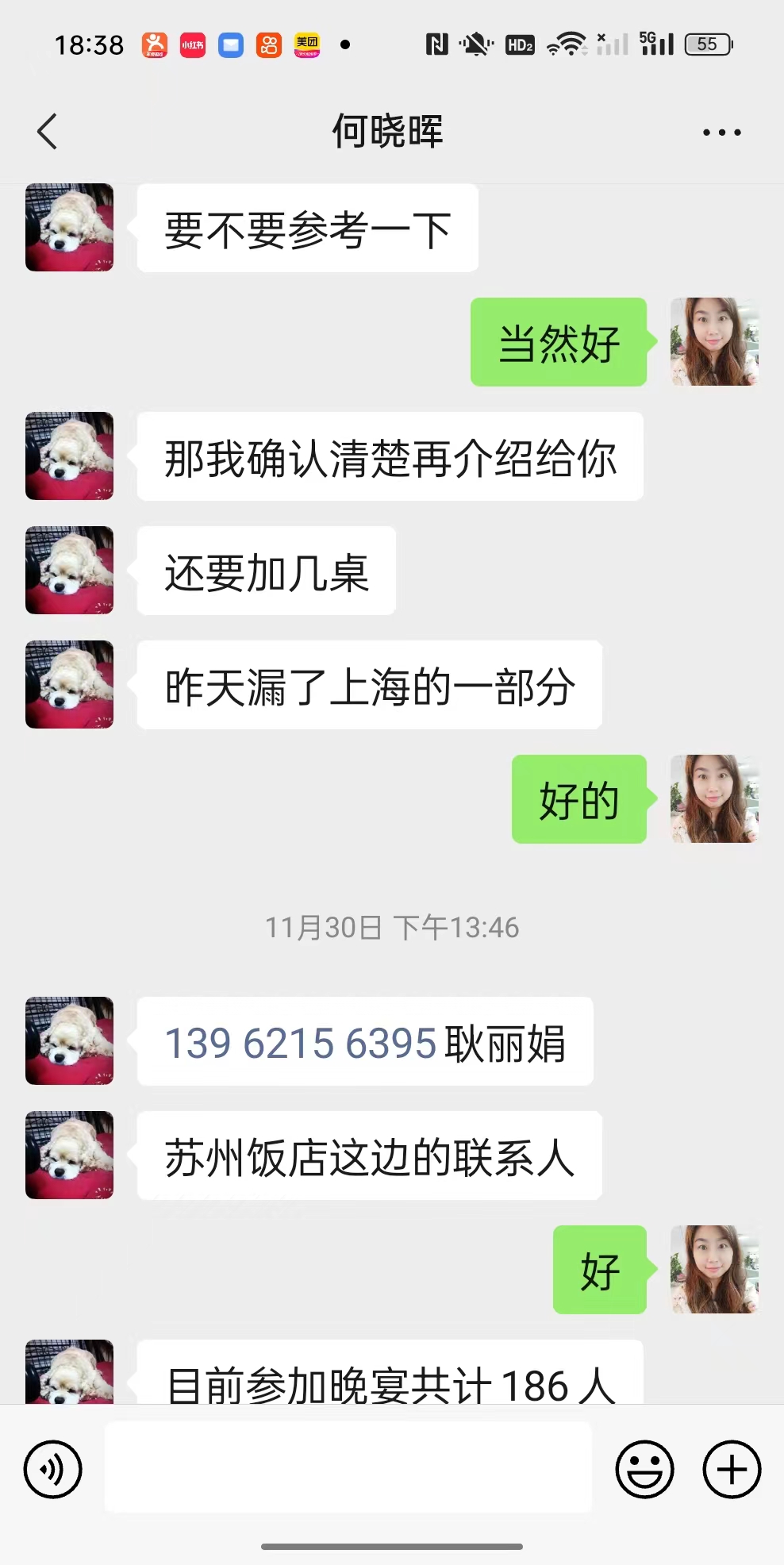Open my avatar beside 当然好
Screen dimensions: 784x1565
tap(714, 342)
